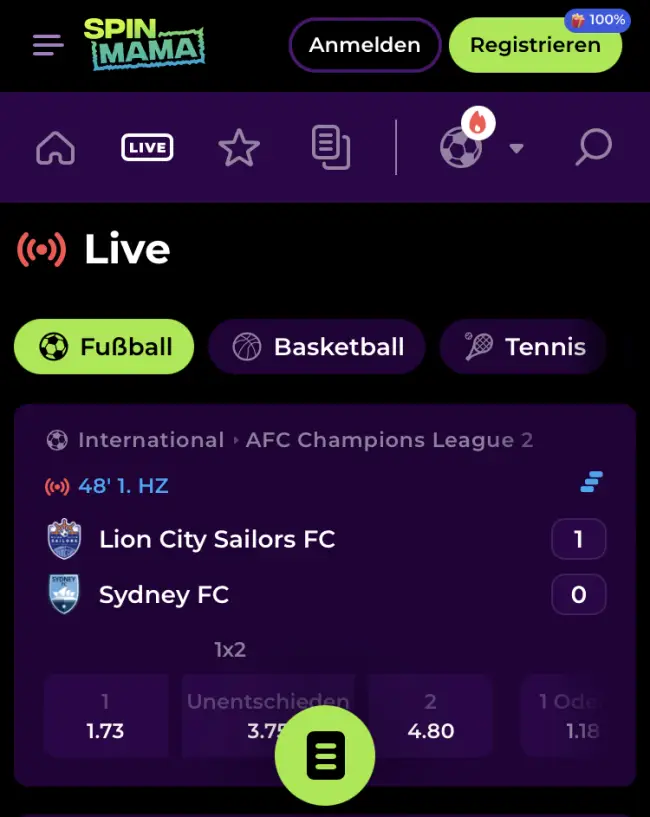Open the bet slips document icon

[331, 148]
